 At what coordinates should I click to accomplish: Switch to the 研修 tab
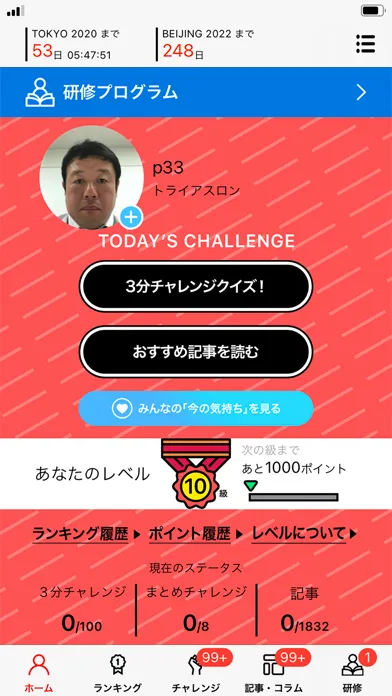point(353,672)
